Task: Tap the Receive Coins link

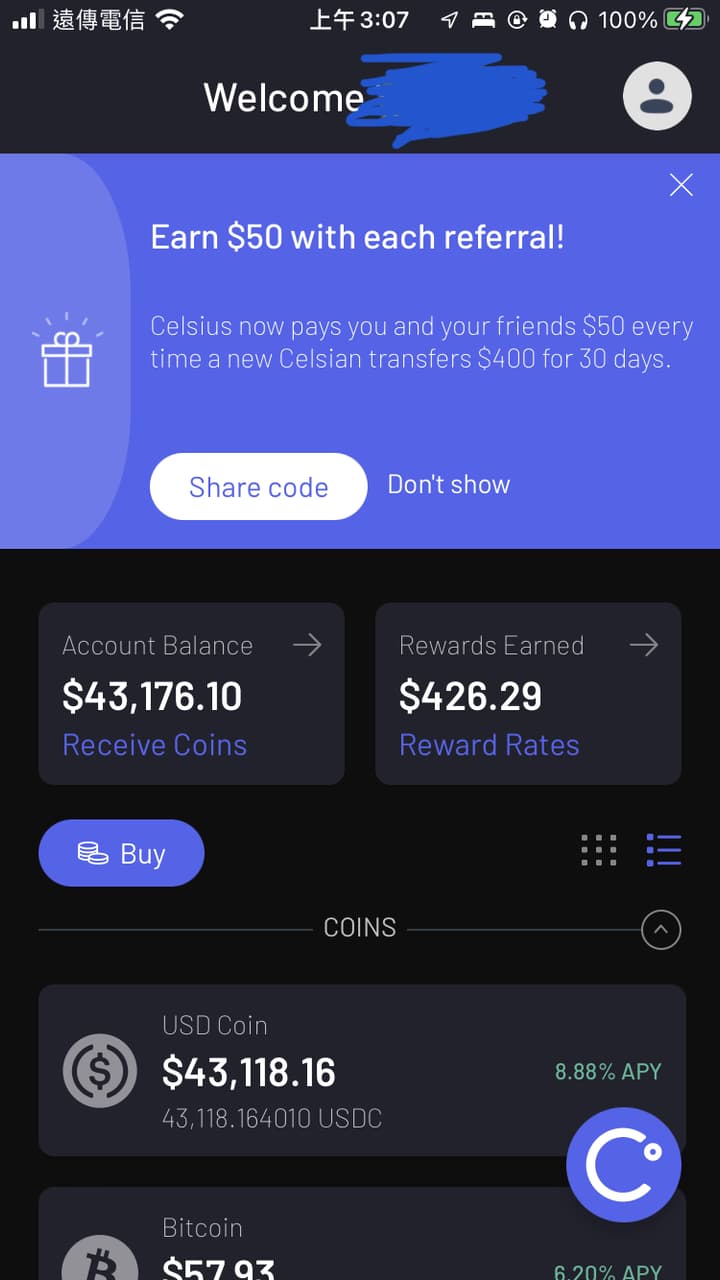Action: pyautogui.click(x=155, y=745)
